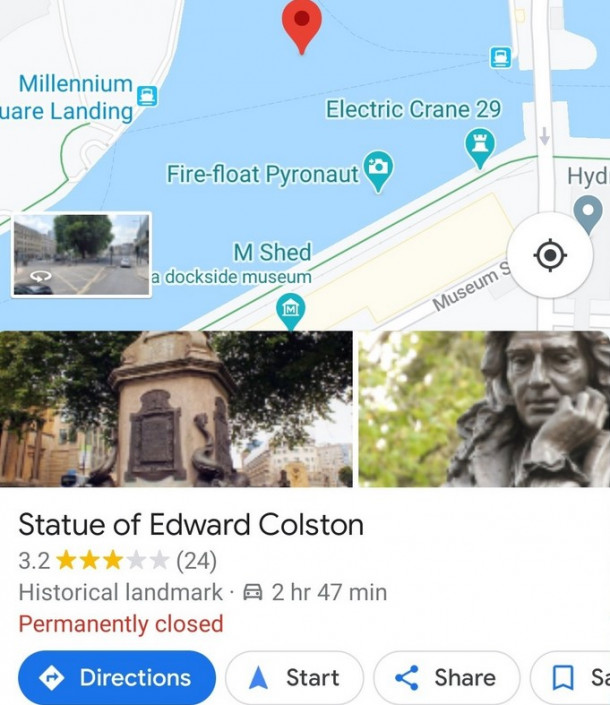The height and width of the screenshot is (705, 610).
Task: Save this place to a list
Action: (x=575, y=677)
